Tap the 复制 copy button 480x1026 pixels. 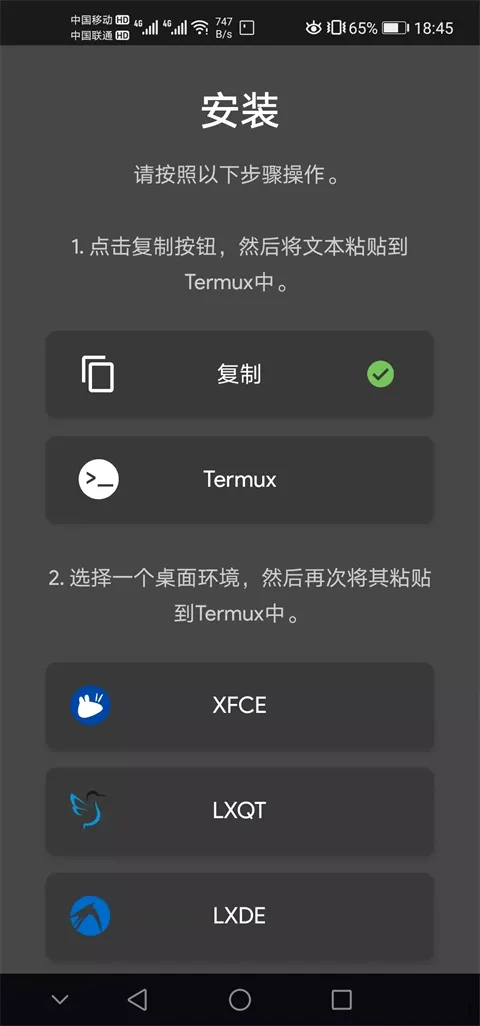[x=239, y=374]
